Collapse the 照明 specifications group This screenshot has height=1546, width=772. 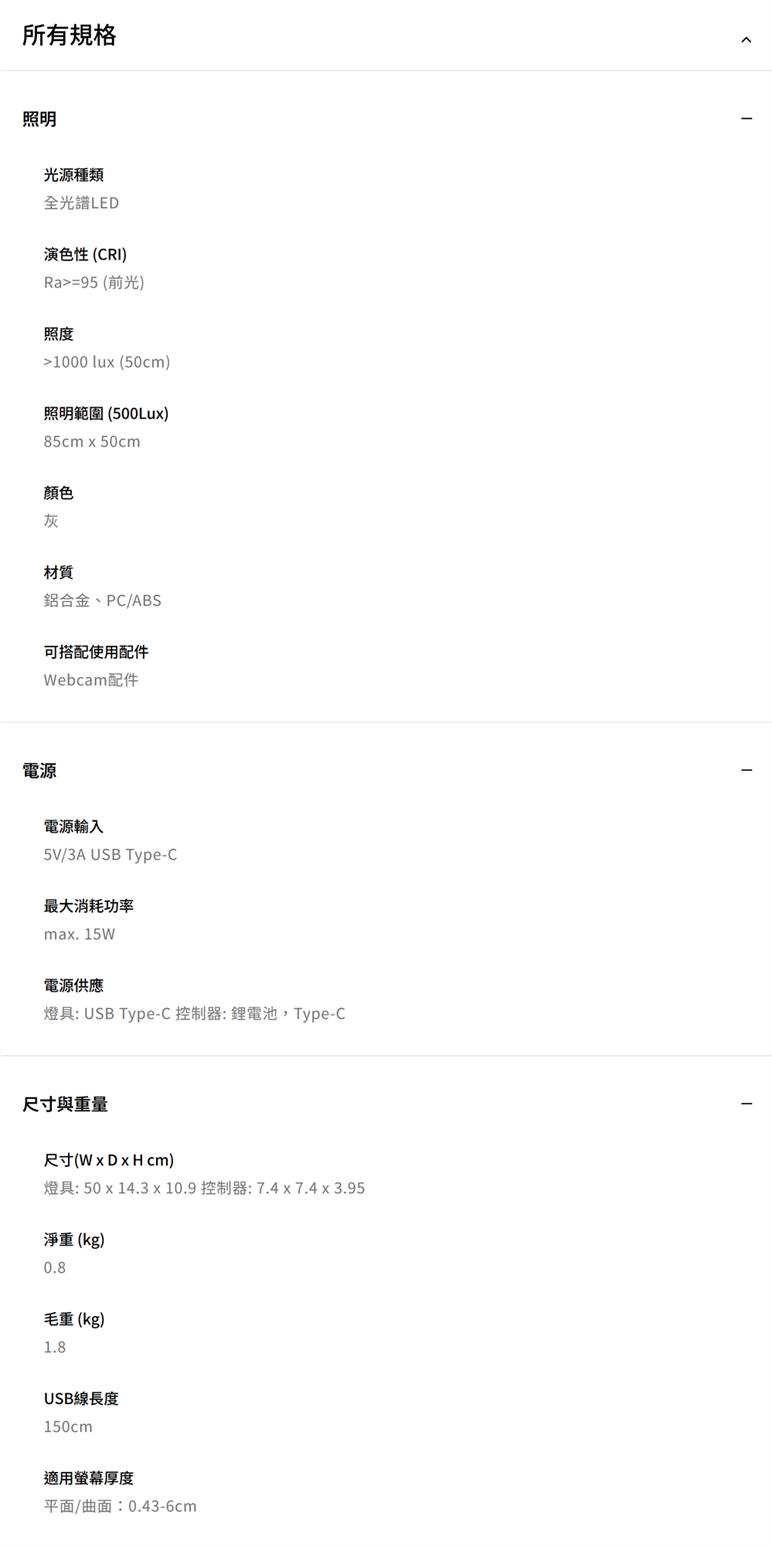tap(746, 119)
